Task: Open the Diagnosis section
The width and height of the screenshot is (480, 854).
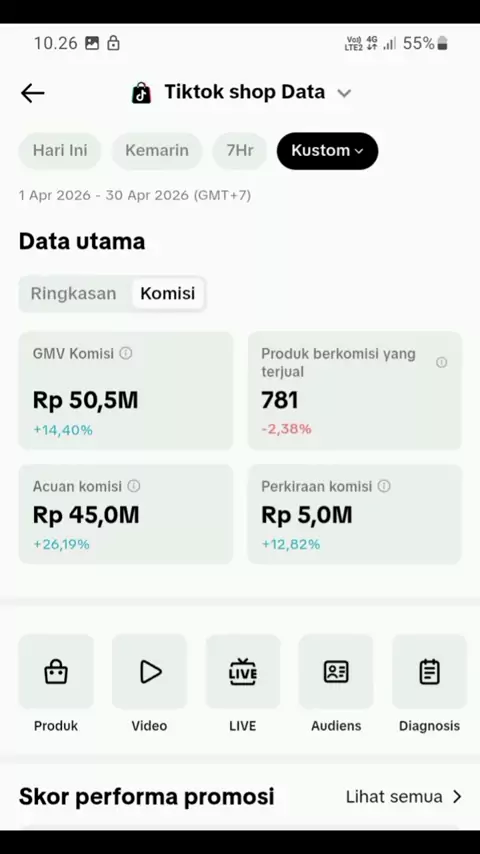Action: 429,684
